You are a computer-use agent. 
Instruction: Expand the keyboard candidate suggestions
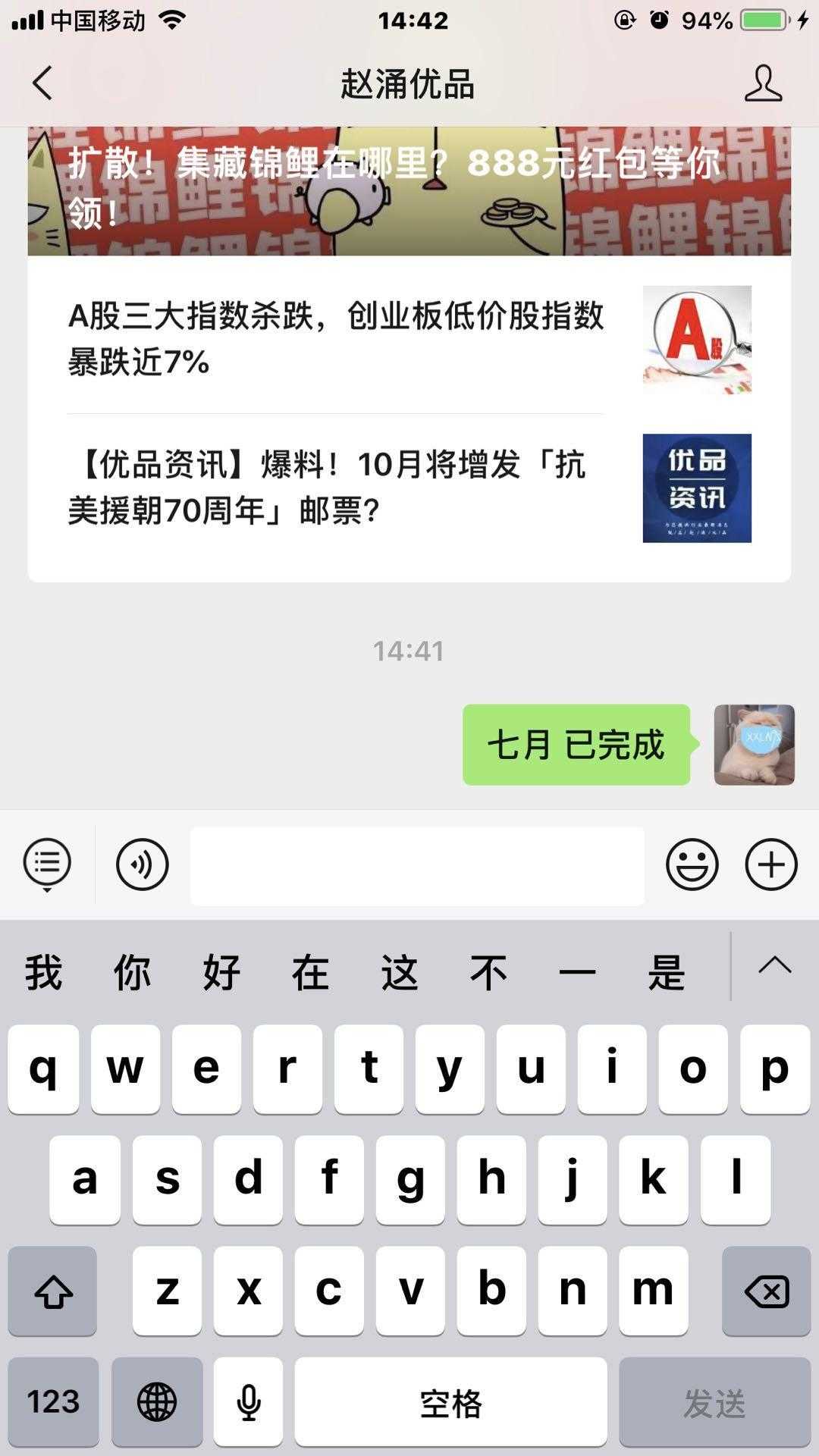pos(774,966)
